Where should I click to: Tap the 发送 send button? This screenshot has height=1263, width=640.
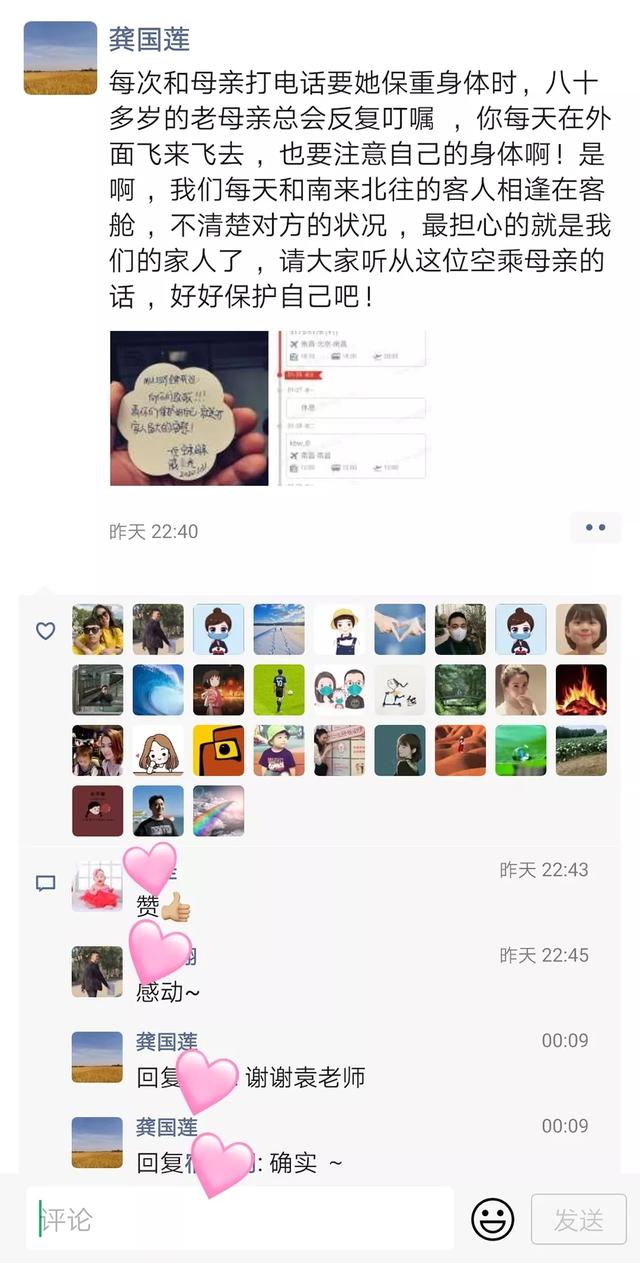[x=579, y=1219]
